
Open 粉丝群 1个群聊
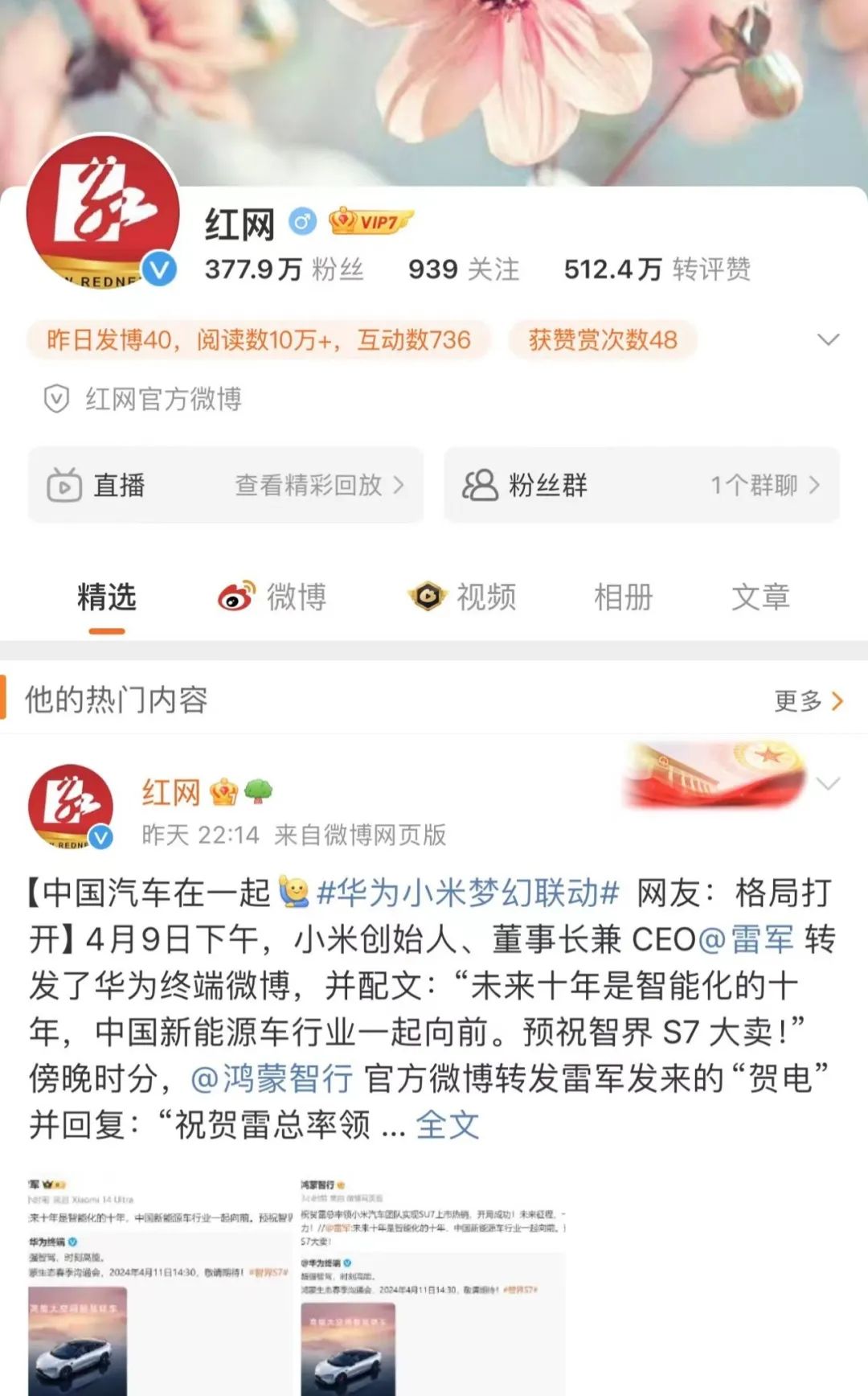point(641,485)
